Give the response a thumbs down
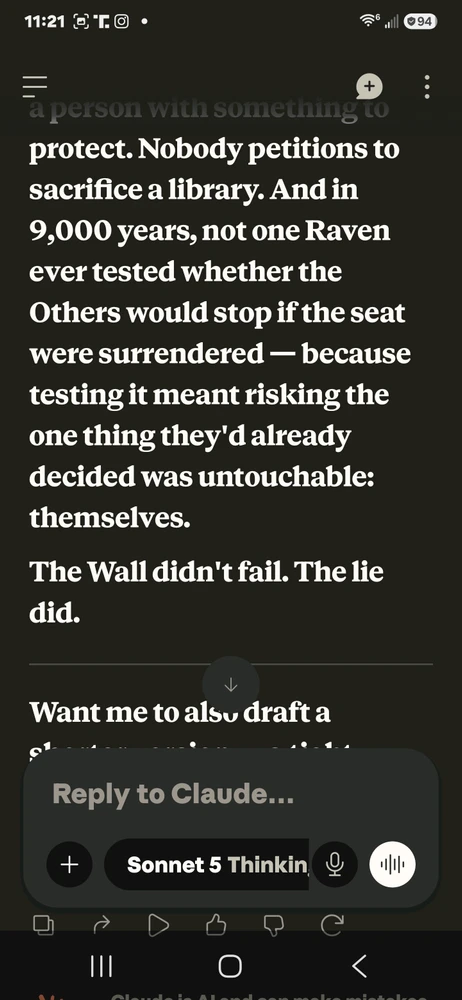Viewport: 462px width, 1000px height. [274, 925]
